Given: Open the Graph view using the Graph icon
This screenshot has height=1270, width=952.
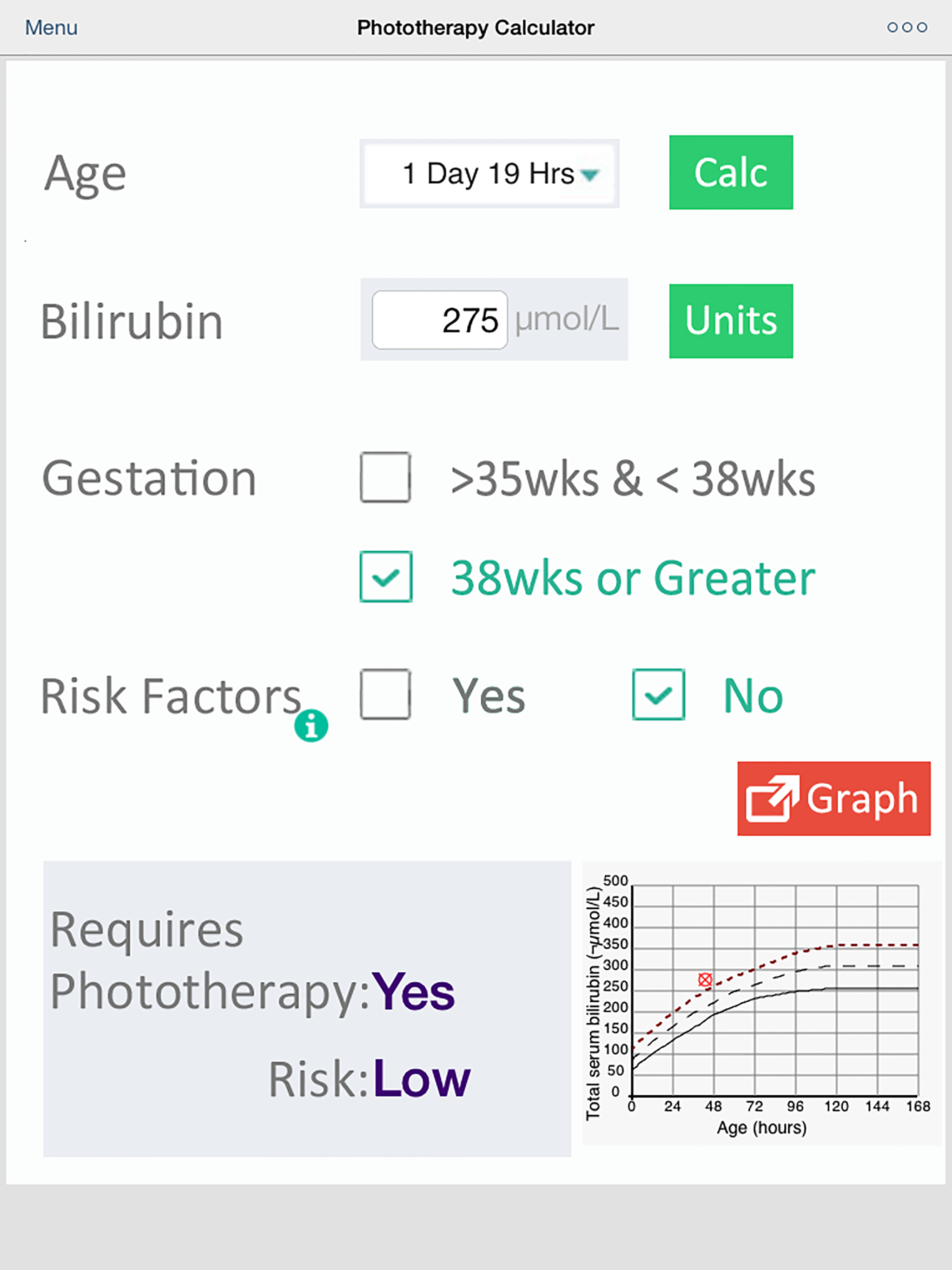Looking at the screenshot, I should 834,798.
